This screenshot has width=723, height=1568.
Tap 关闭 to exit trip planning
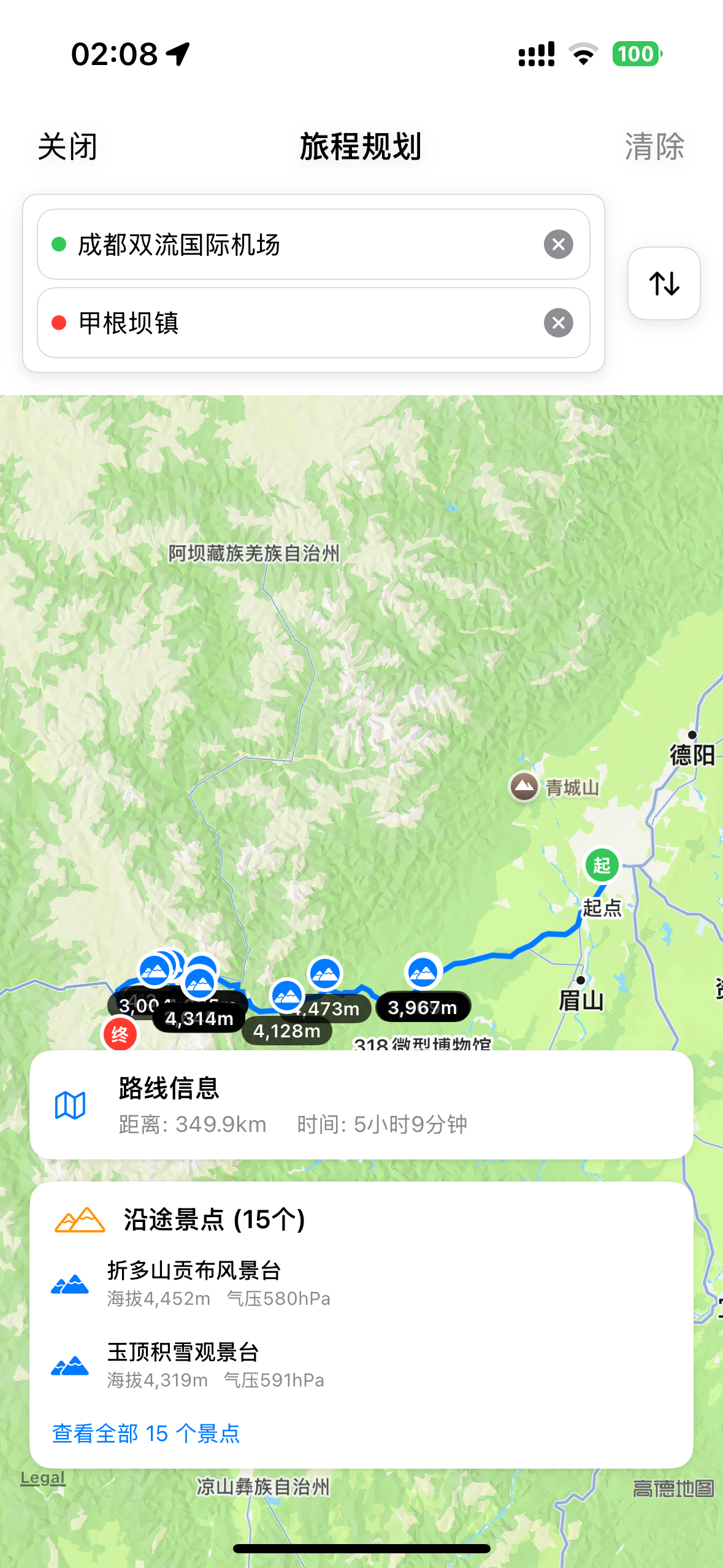pyautogui.click(x=67, y=147)
